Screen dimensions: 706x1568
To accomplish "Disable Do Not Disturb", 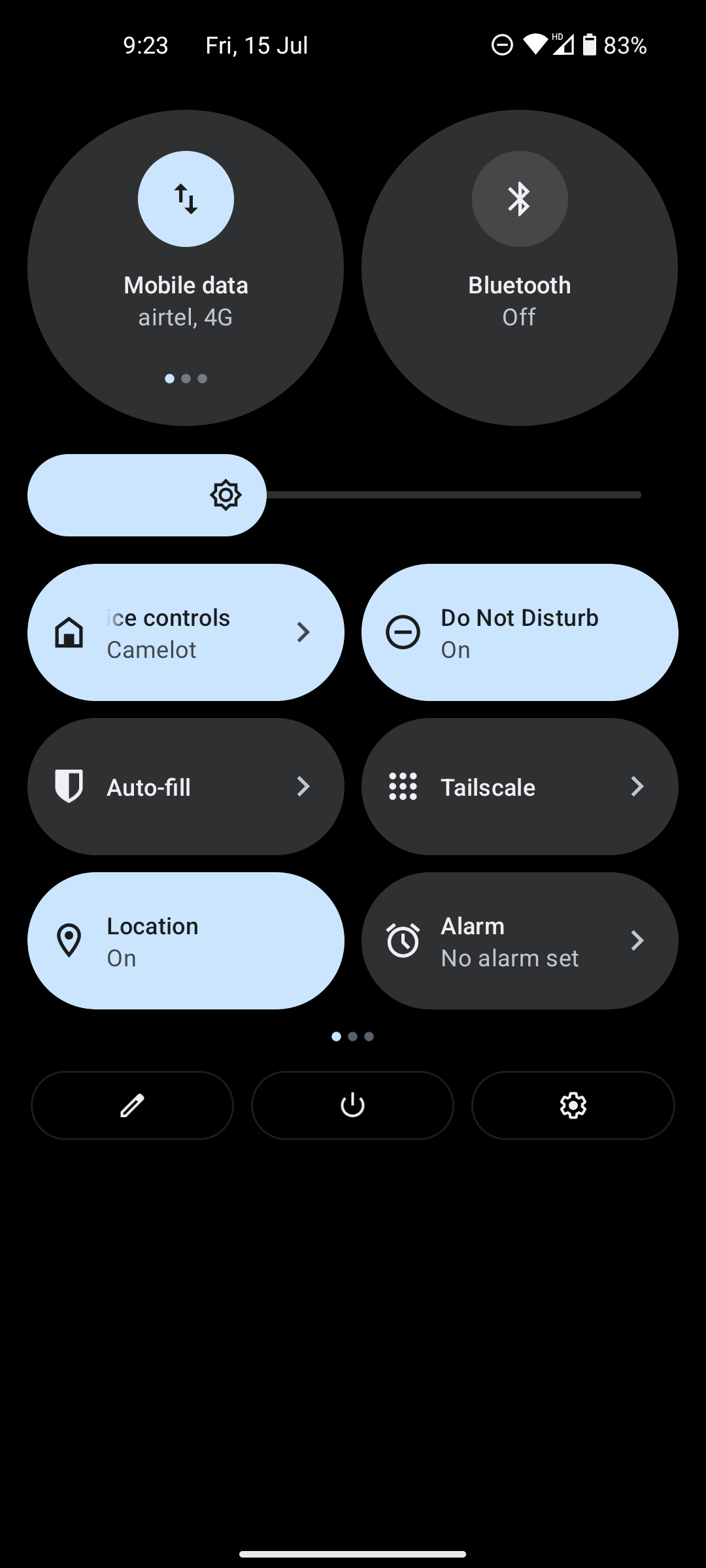I will pos(520,632).
